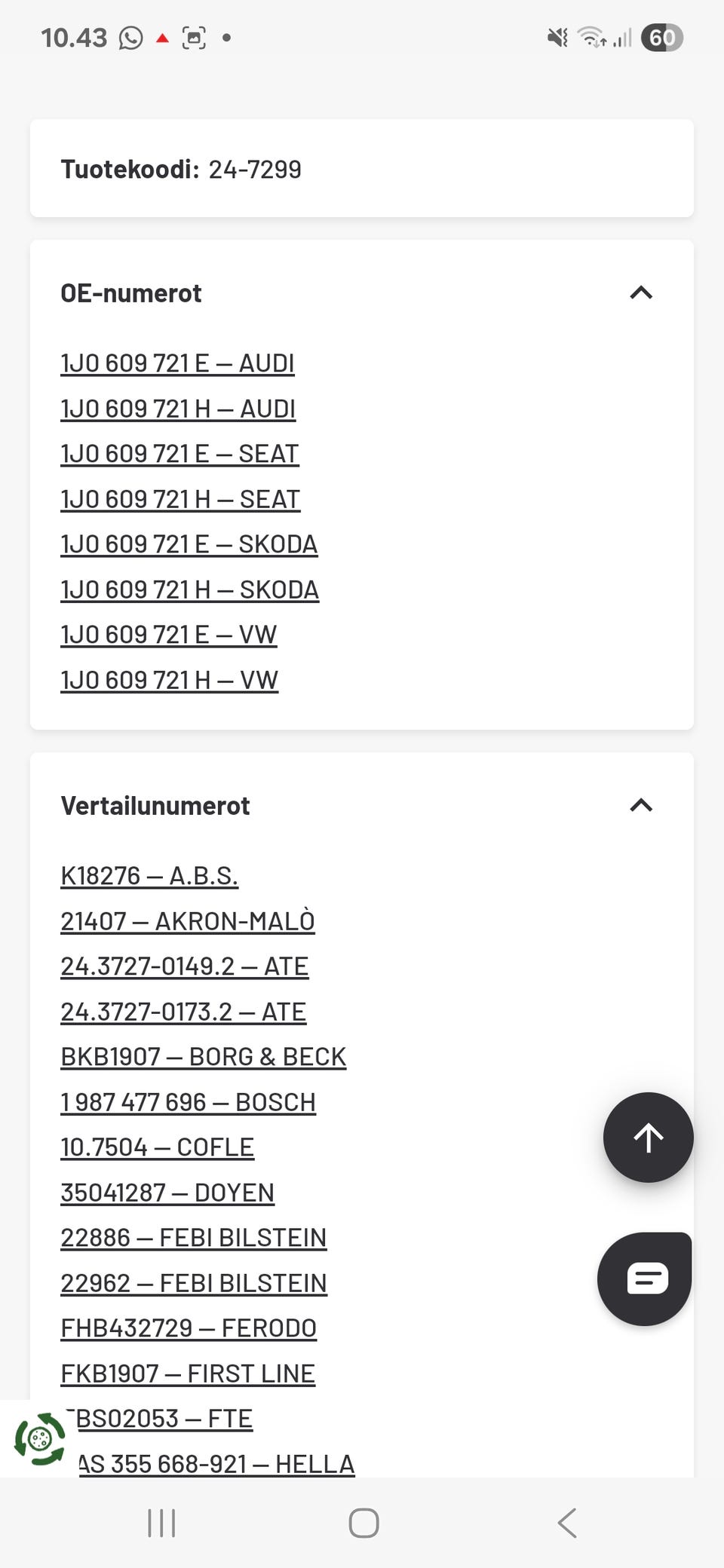
Task: Open FHB432729 — FERODO link
Action: (189, 1328)
